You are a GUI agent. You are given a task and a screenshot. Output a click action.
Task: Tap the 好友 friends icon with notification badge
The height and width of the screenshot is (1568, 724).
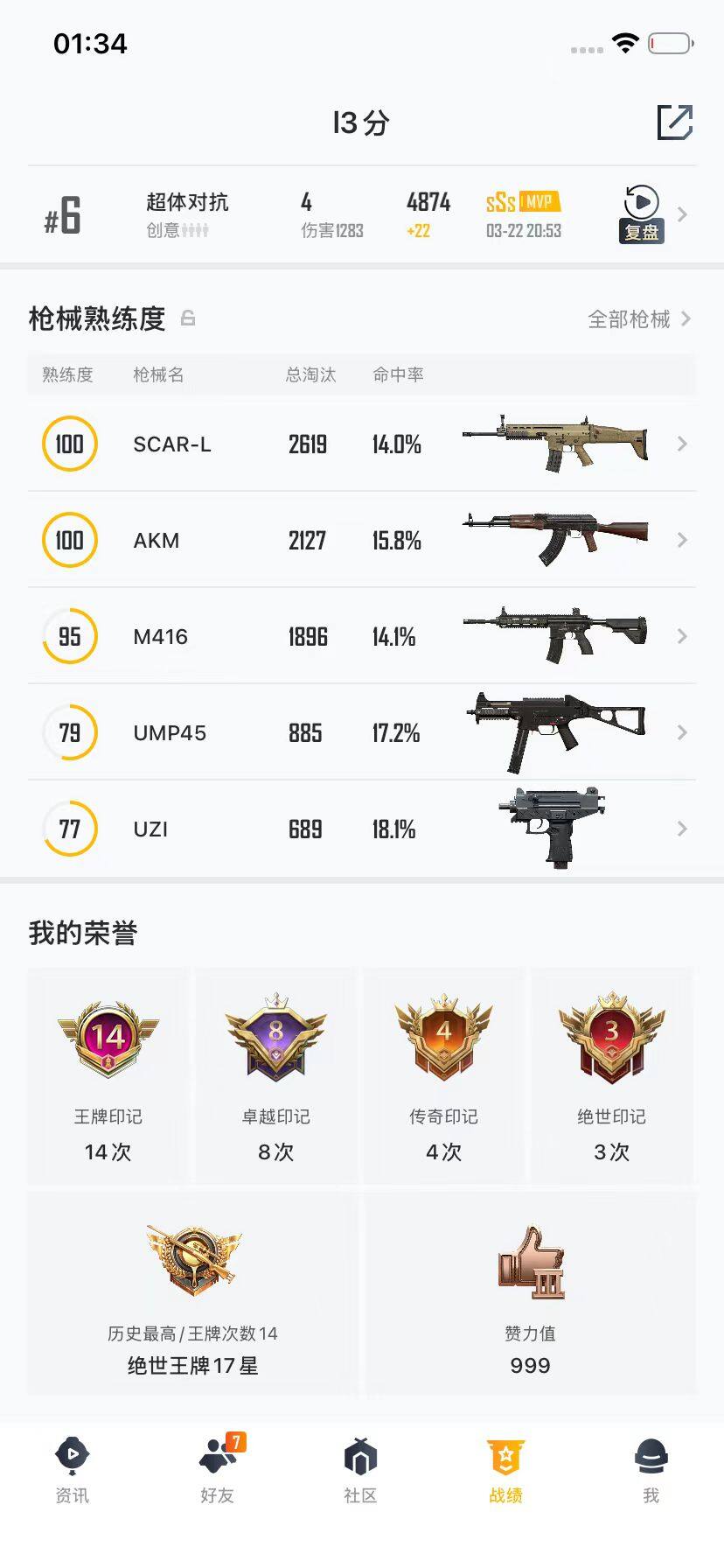click(x=216, y=1455)
